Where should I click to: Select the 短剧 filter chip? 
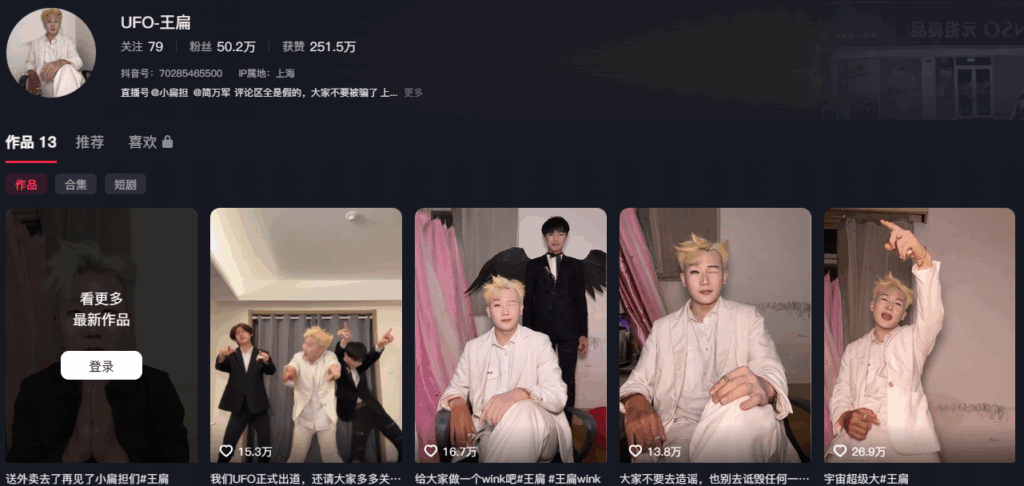(x=125, y=184)
